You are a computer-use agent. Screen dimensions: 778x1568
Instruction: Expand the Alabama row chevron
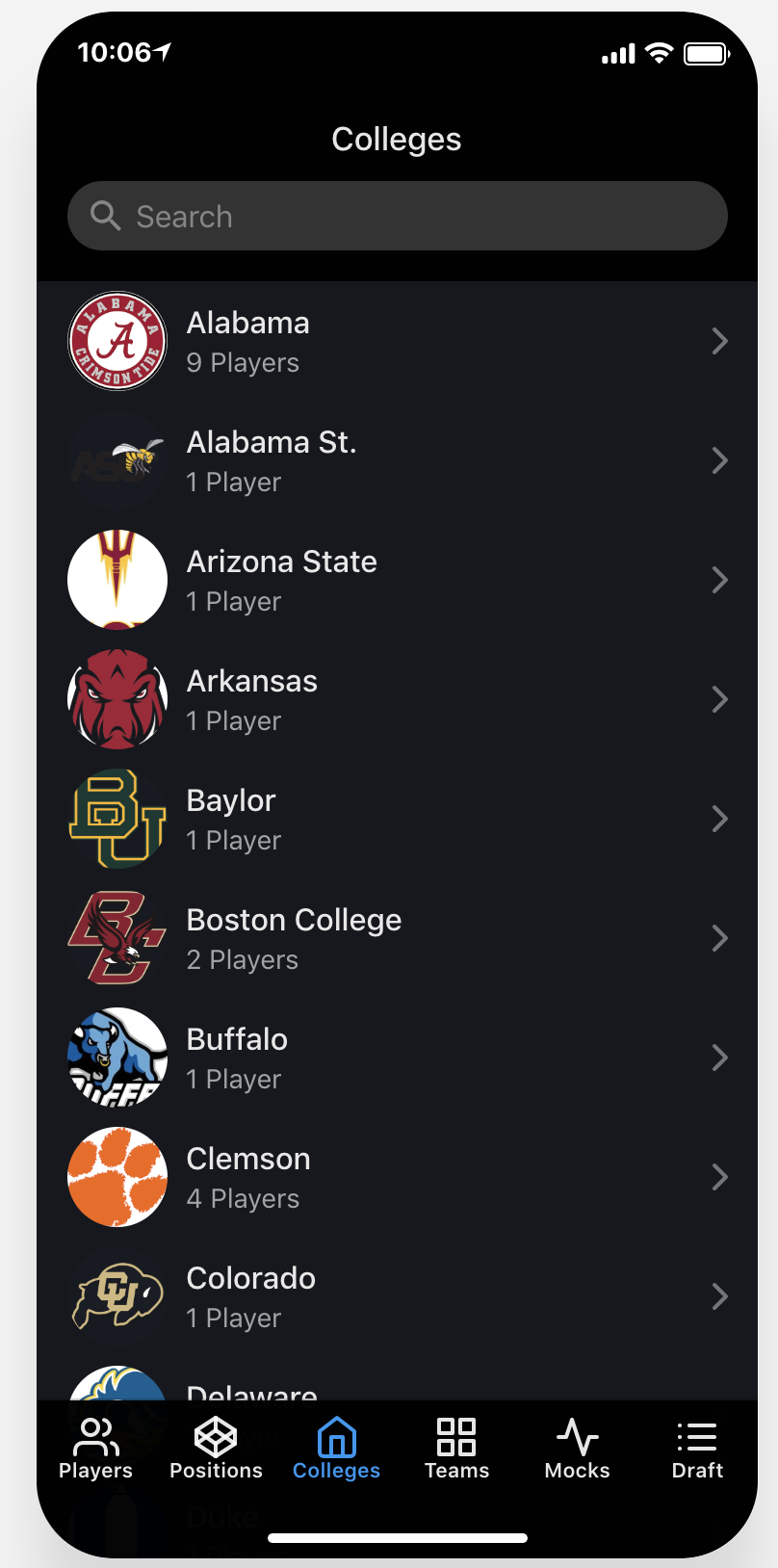[720, 341]
